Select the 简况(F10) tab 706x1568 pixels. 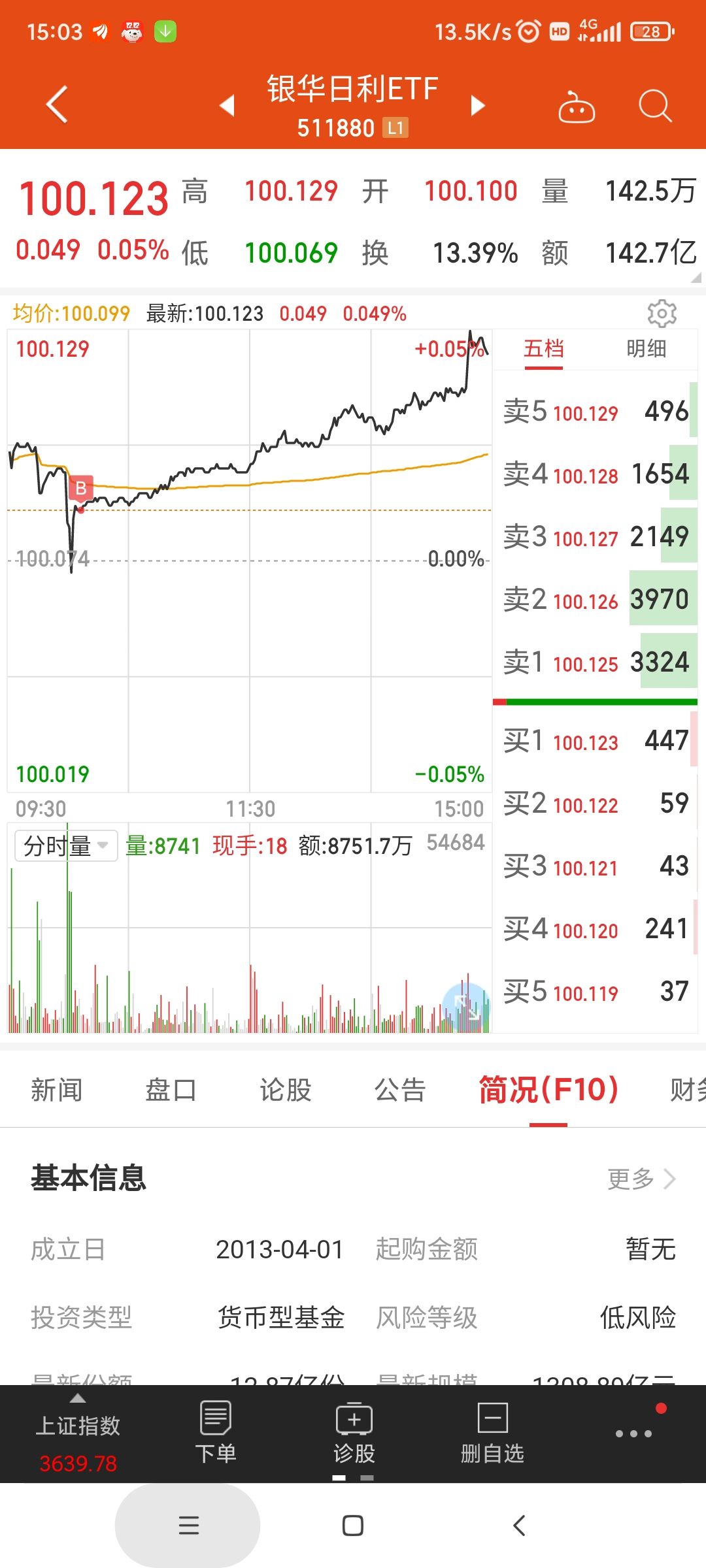[x=548, y=1090]
